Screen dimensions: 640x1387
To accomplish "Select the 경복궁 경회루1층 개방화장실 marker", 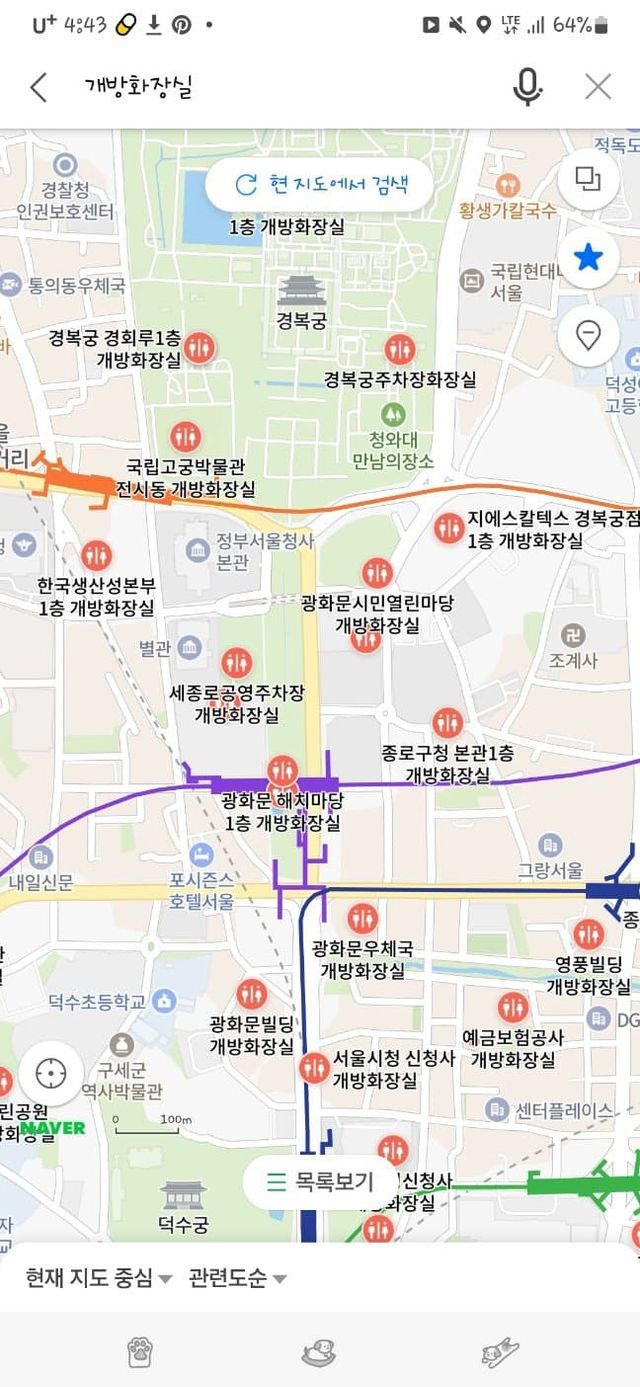I will click(200, 347).
